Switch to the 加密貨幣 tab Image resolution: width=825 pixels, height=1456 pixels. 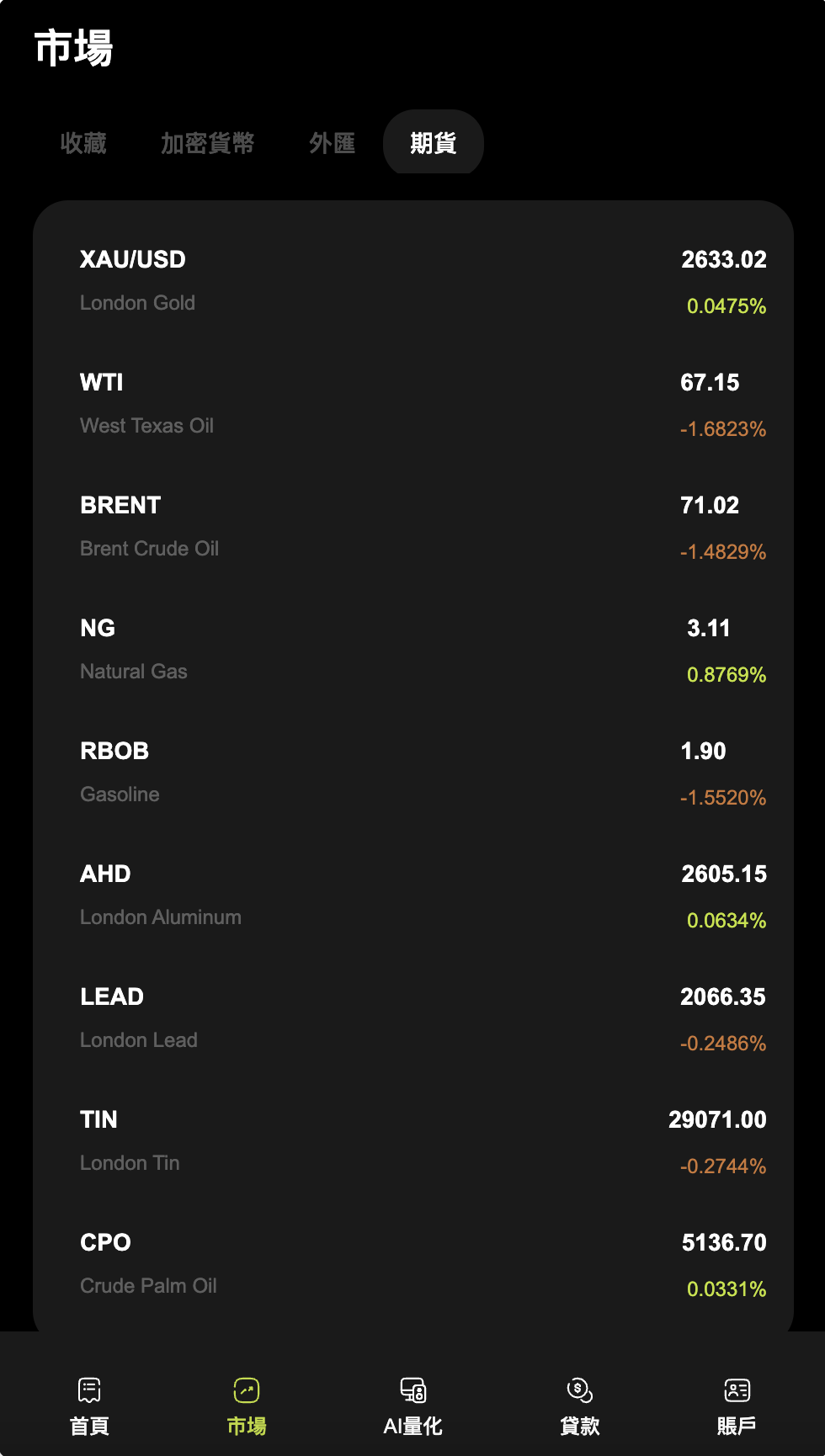click(x=207, y=143)
